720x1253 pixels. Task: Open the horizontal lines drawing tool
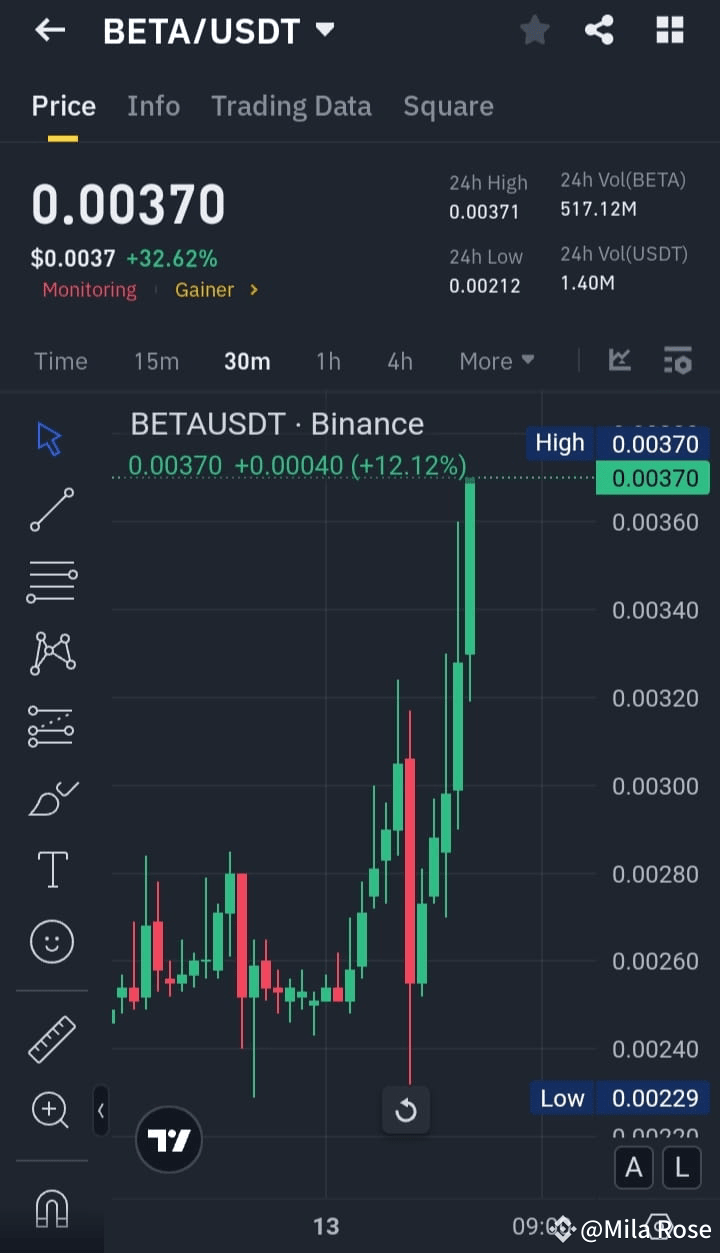[x=51, y=582]
